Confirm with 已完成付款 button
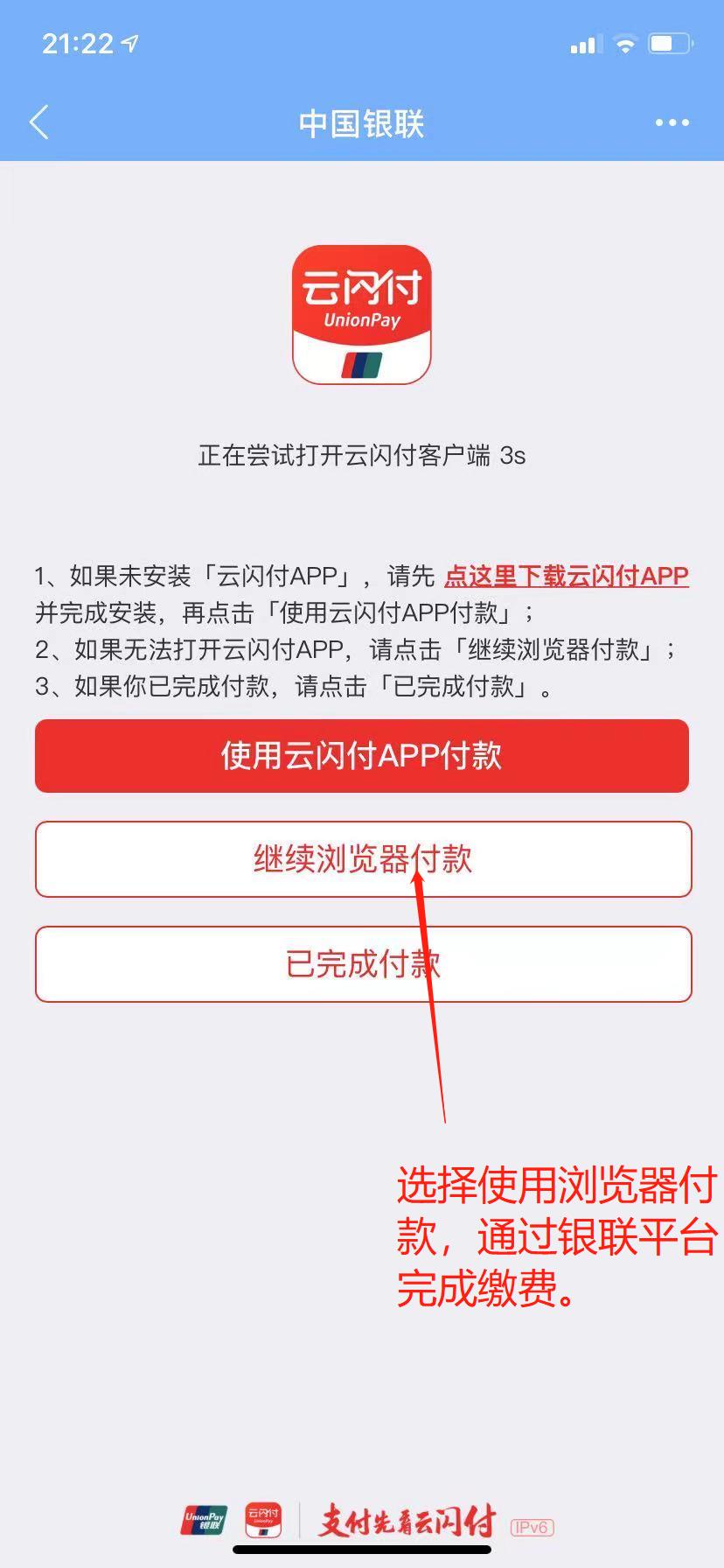The height and width of the screenshot is (1568, 724). point(362,964)
